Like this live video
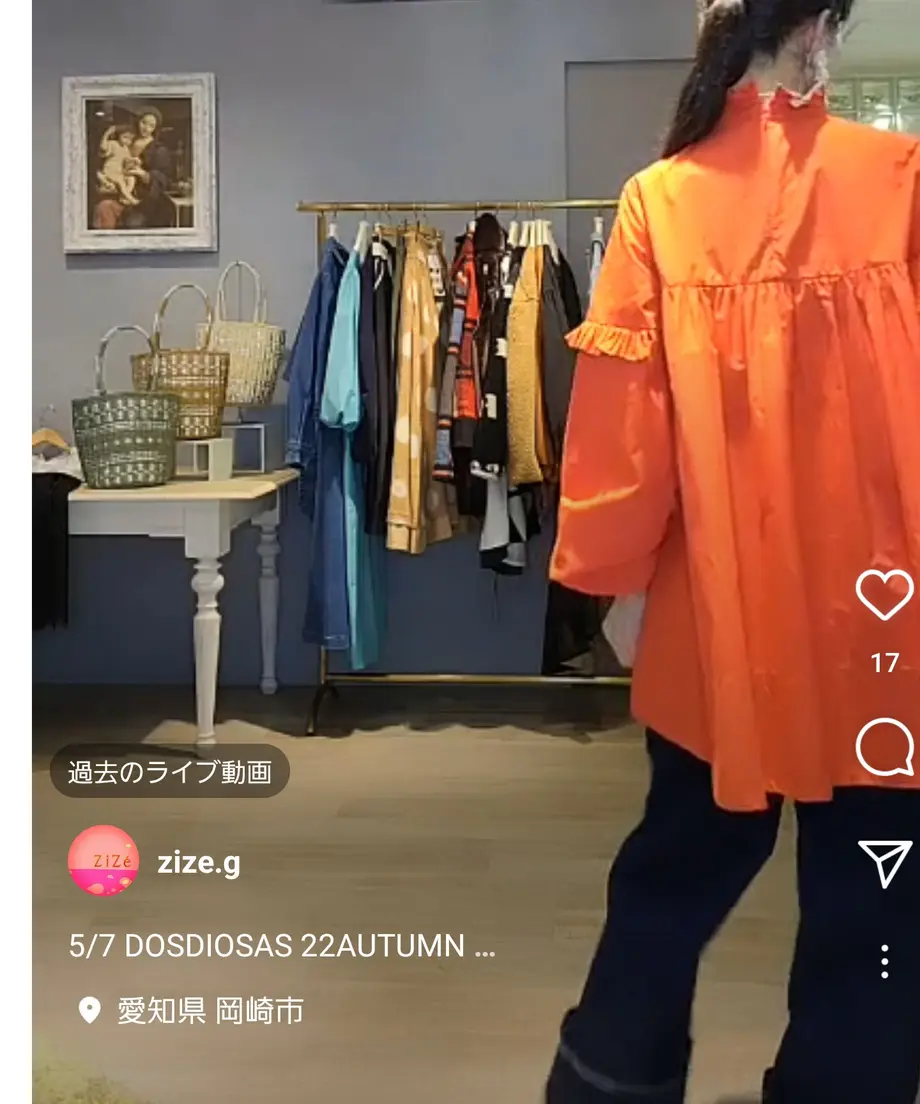This screenshot has width=920, height=1104. click(884, 595)
